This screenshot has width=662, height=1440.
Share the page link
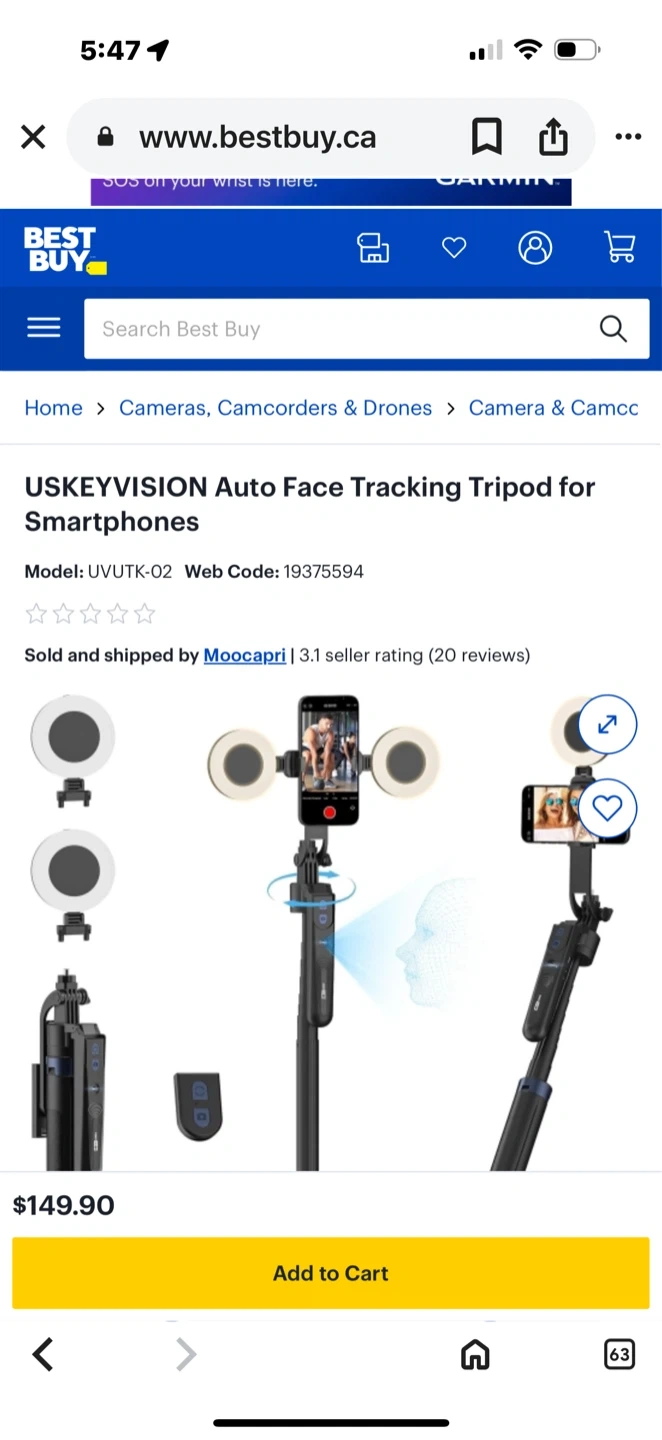pyautogui.click(x=553, y=137)
